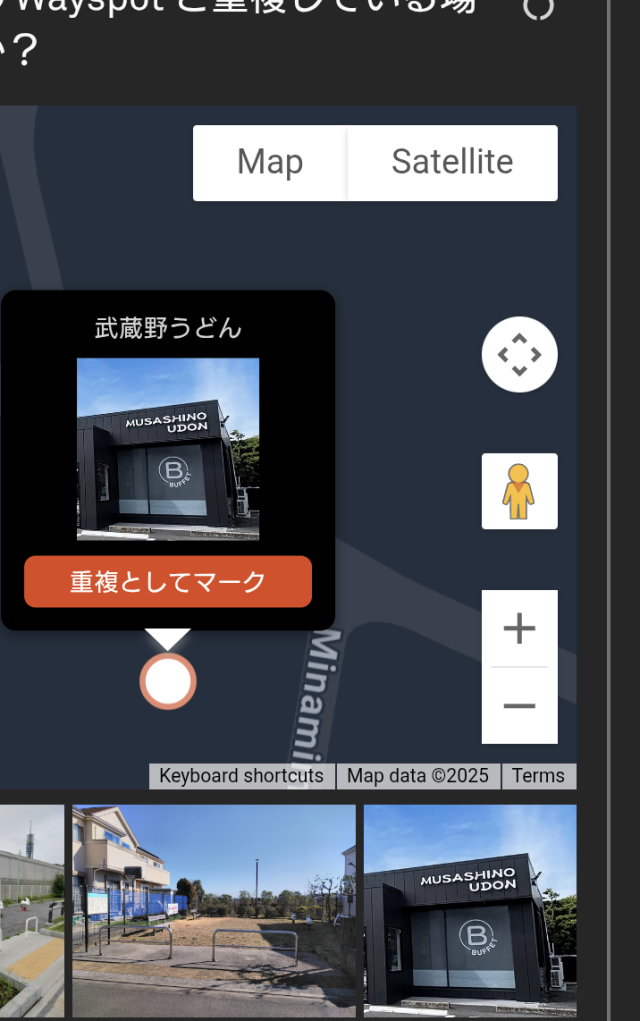Switch to Map view
Screen dimensions: 640x1021
coord(270,162)
